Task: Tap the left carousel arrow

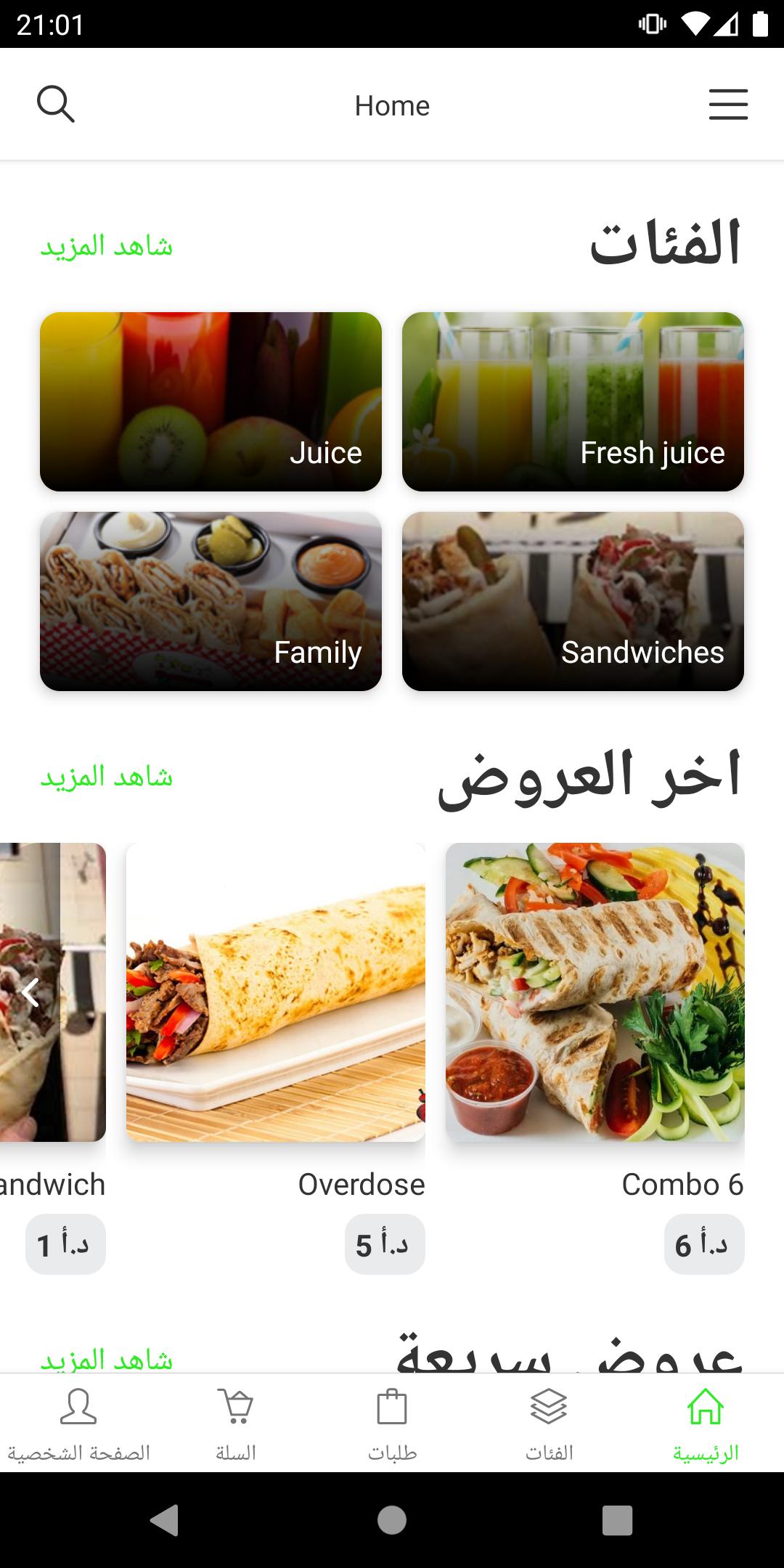Action: pyautogui.click(x=30, y=992)
